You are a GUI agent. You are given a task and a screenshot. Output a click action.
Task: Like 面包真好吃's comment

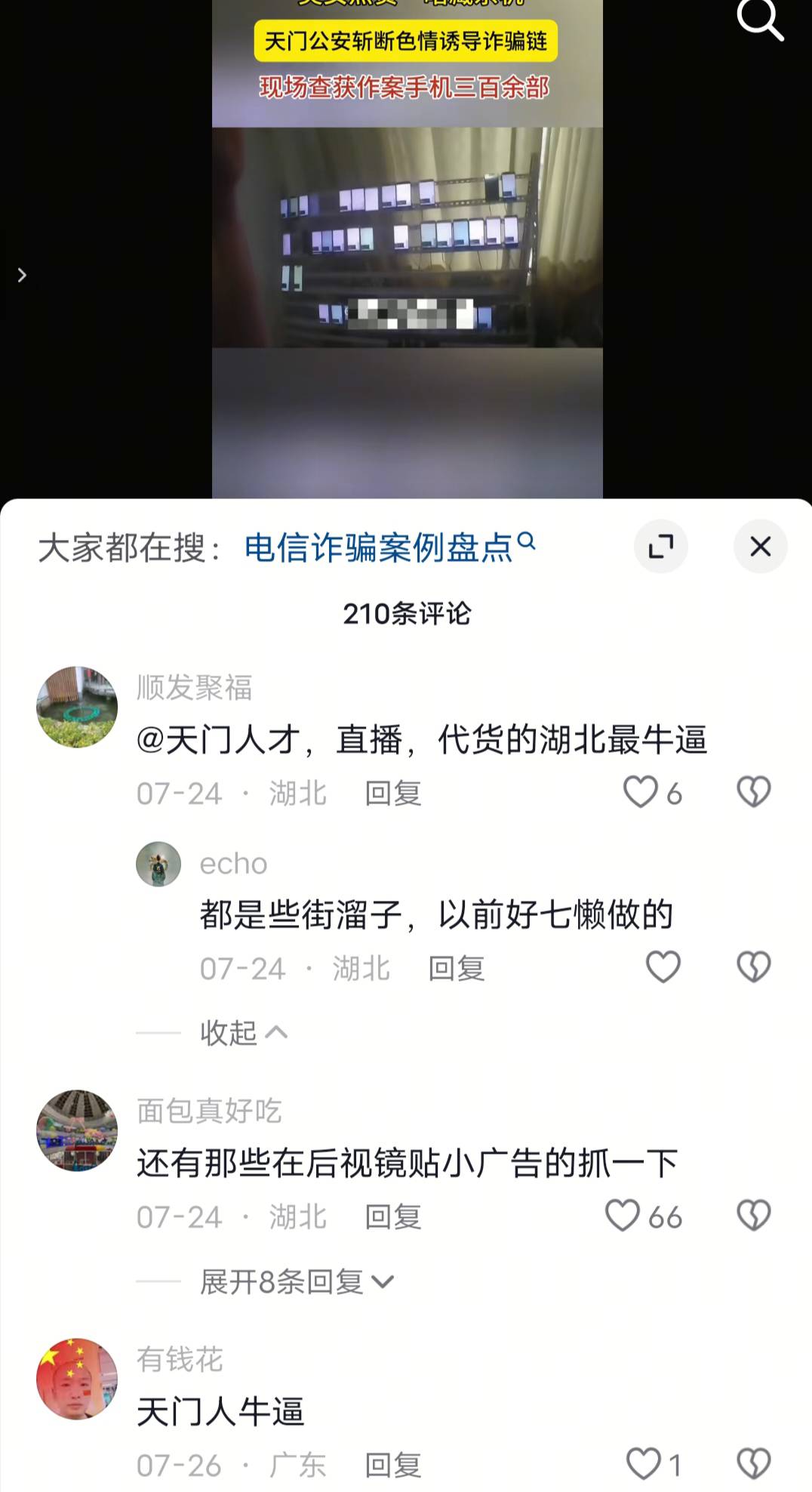point(623,1216)
